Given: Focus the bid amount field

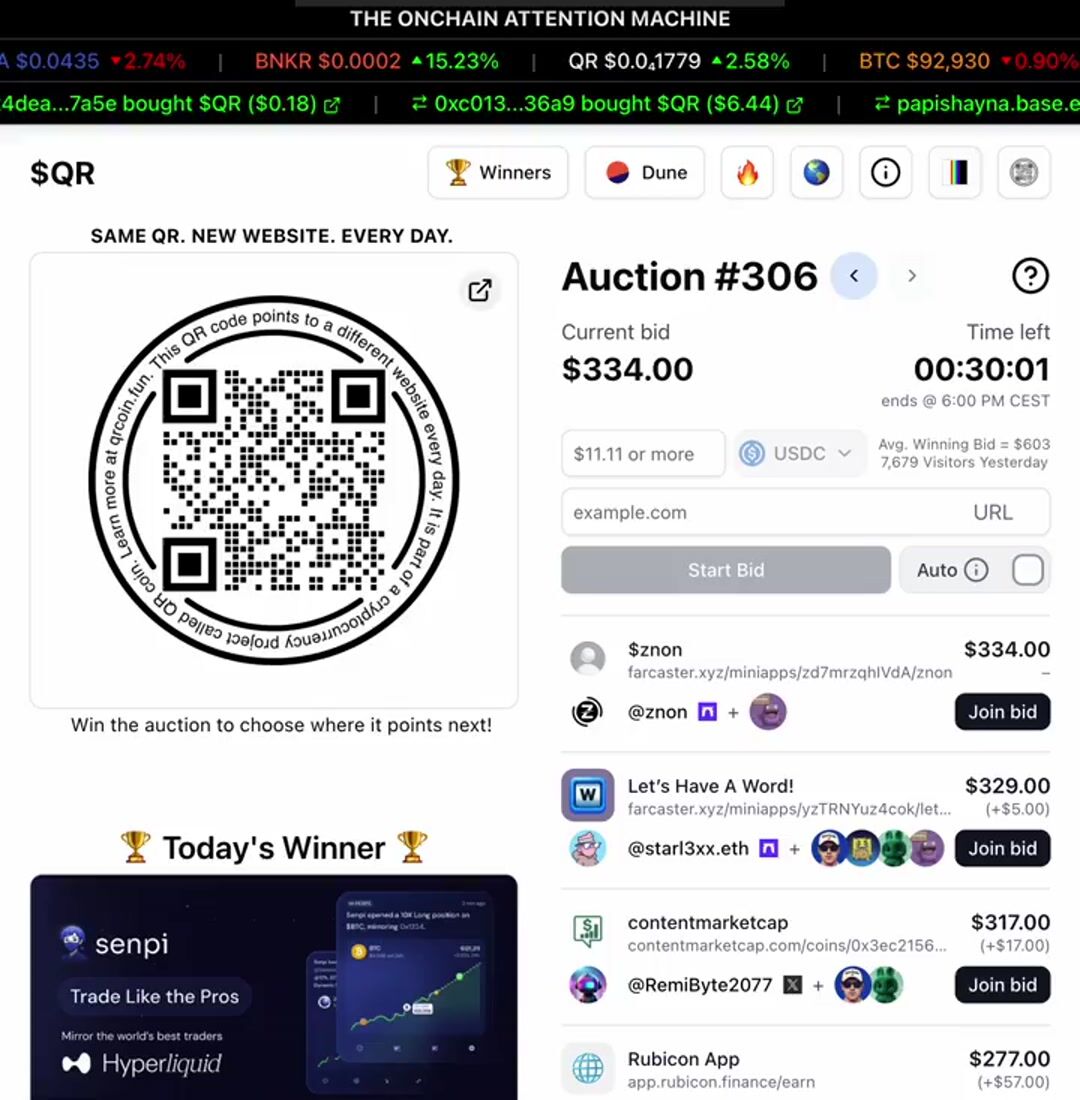Looking at the screenshot, I should click(x=643, y=454).
